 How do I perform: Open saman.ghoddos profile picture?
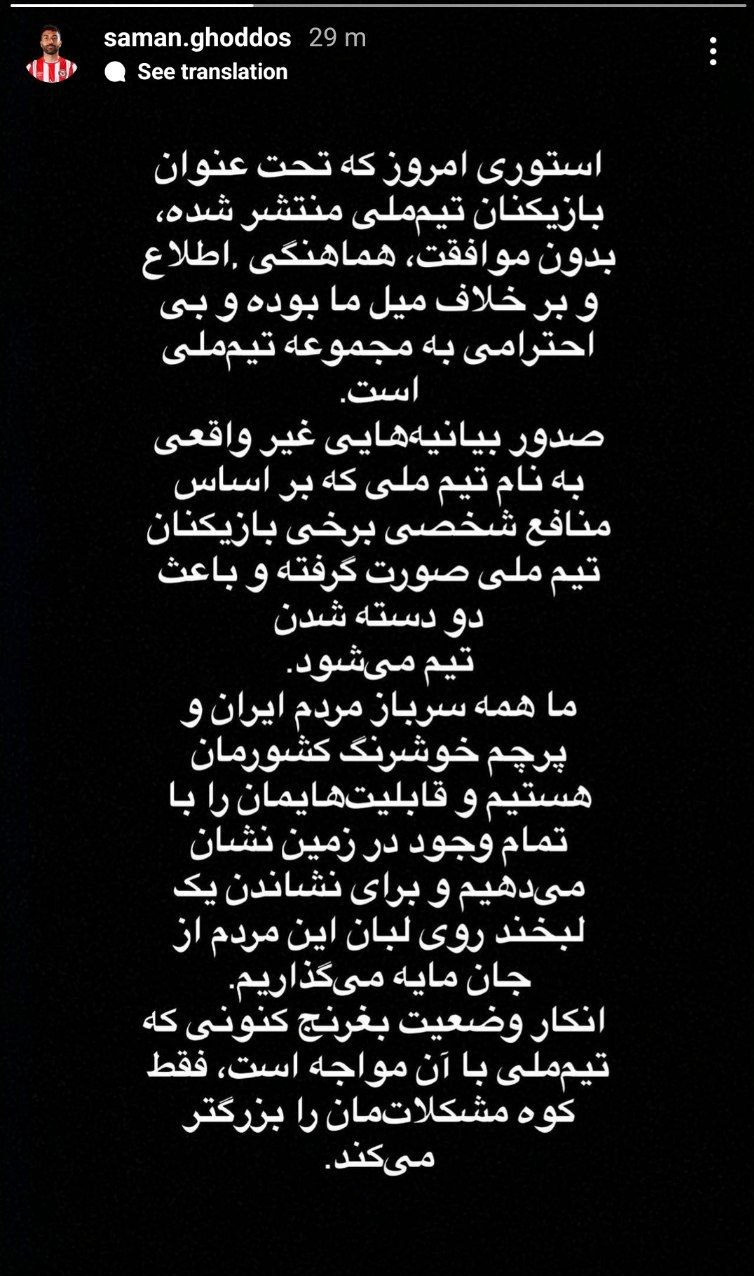point(52,55)
